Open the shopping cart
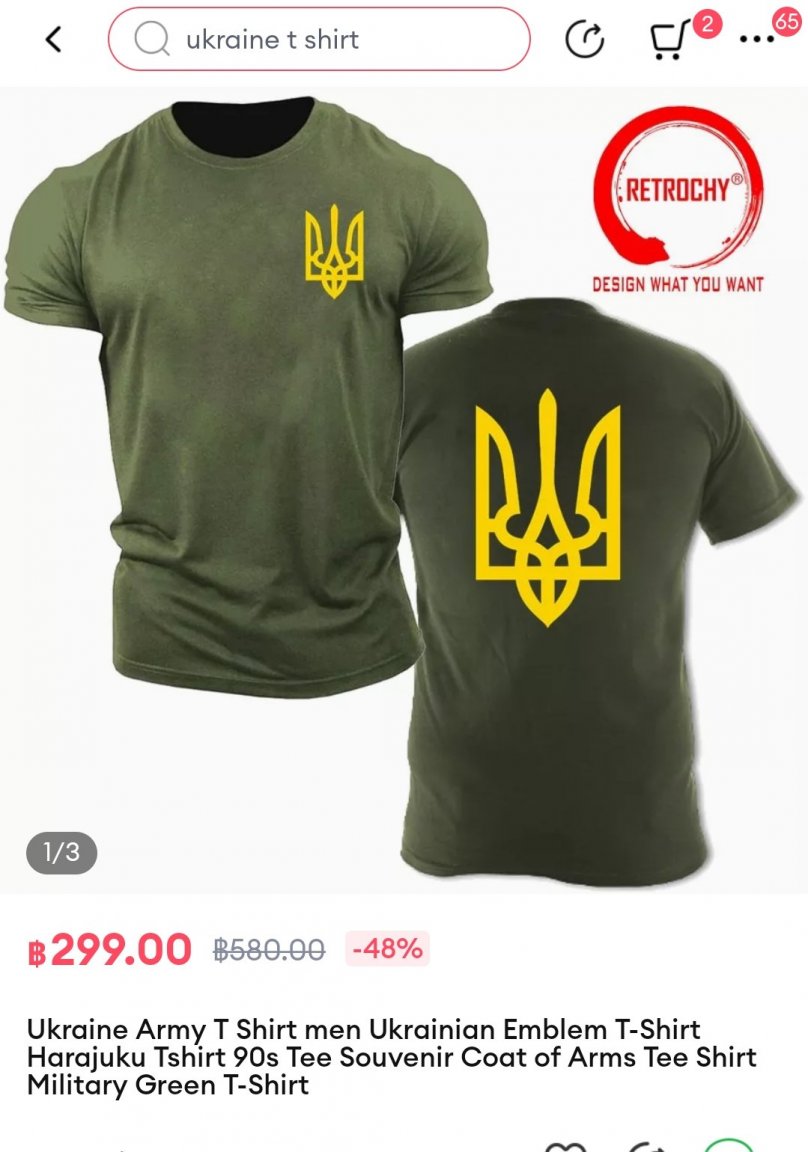 point(668,40)
